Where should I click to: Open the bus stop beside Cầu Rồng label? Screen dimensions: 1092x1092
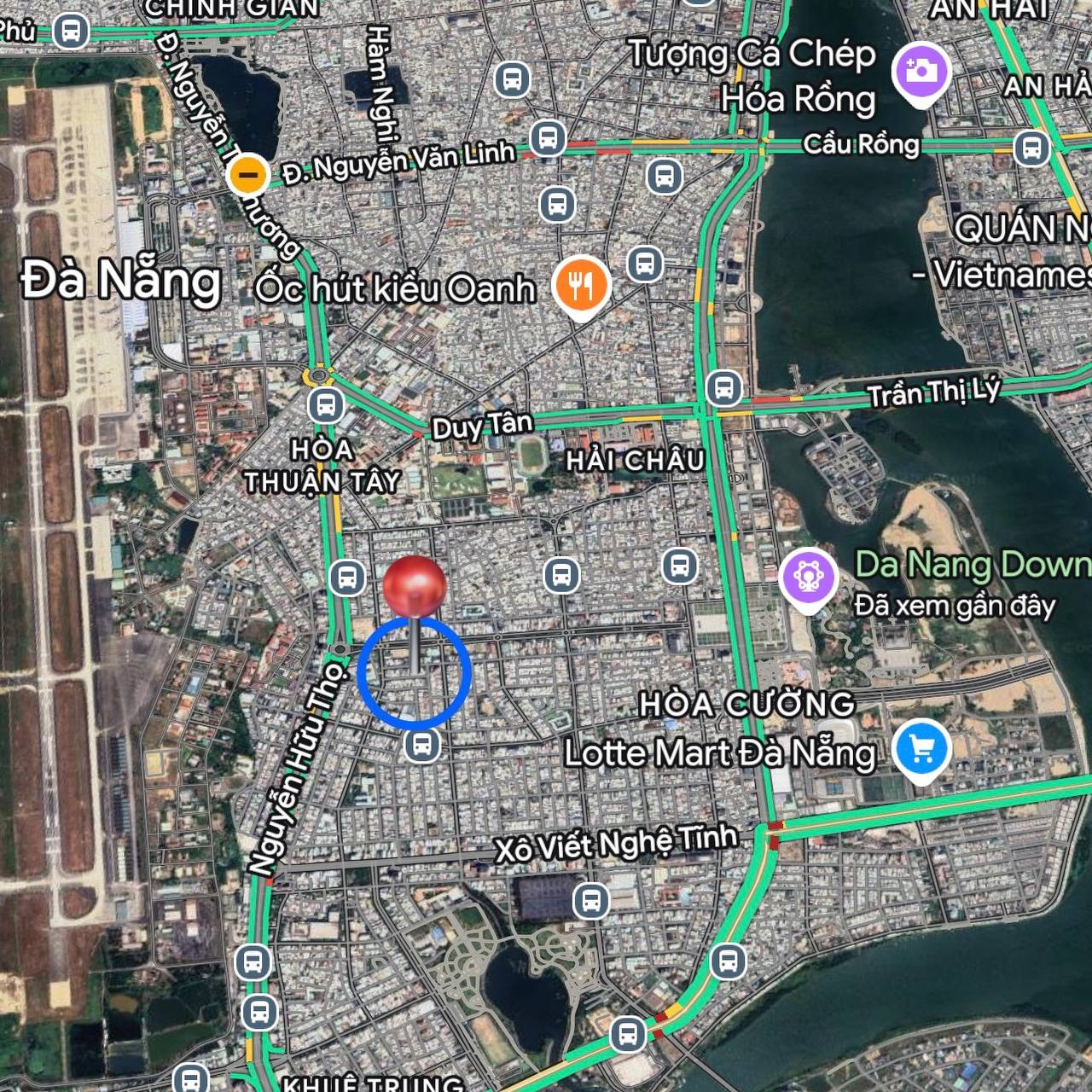point(1031,148)
